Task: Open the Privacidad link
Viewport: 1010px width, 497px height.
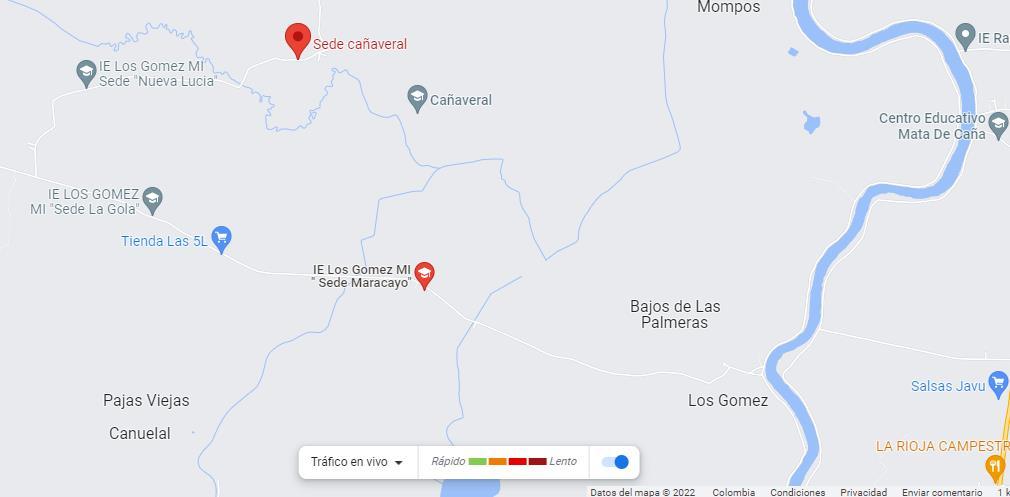Action: 863,492
